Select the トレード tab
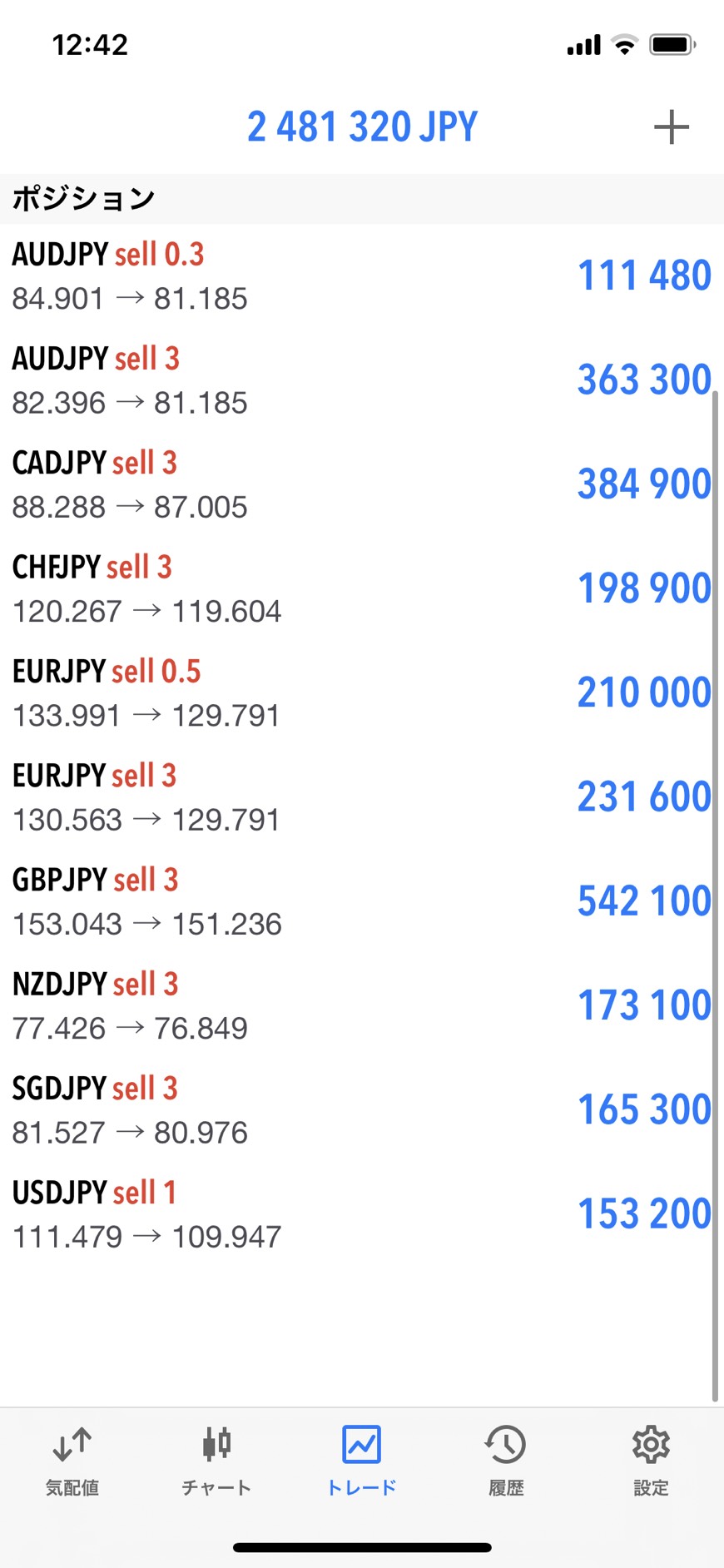The height and width of the screenshot is (1568, 724). point(362,1461)
